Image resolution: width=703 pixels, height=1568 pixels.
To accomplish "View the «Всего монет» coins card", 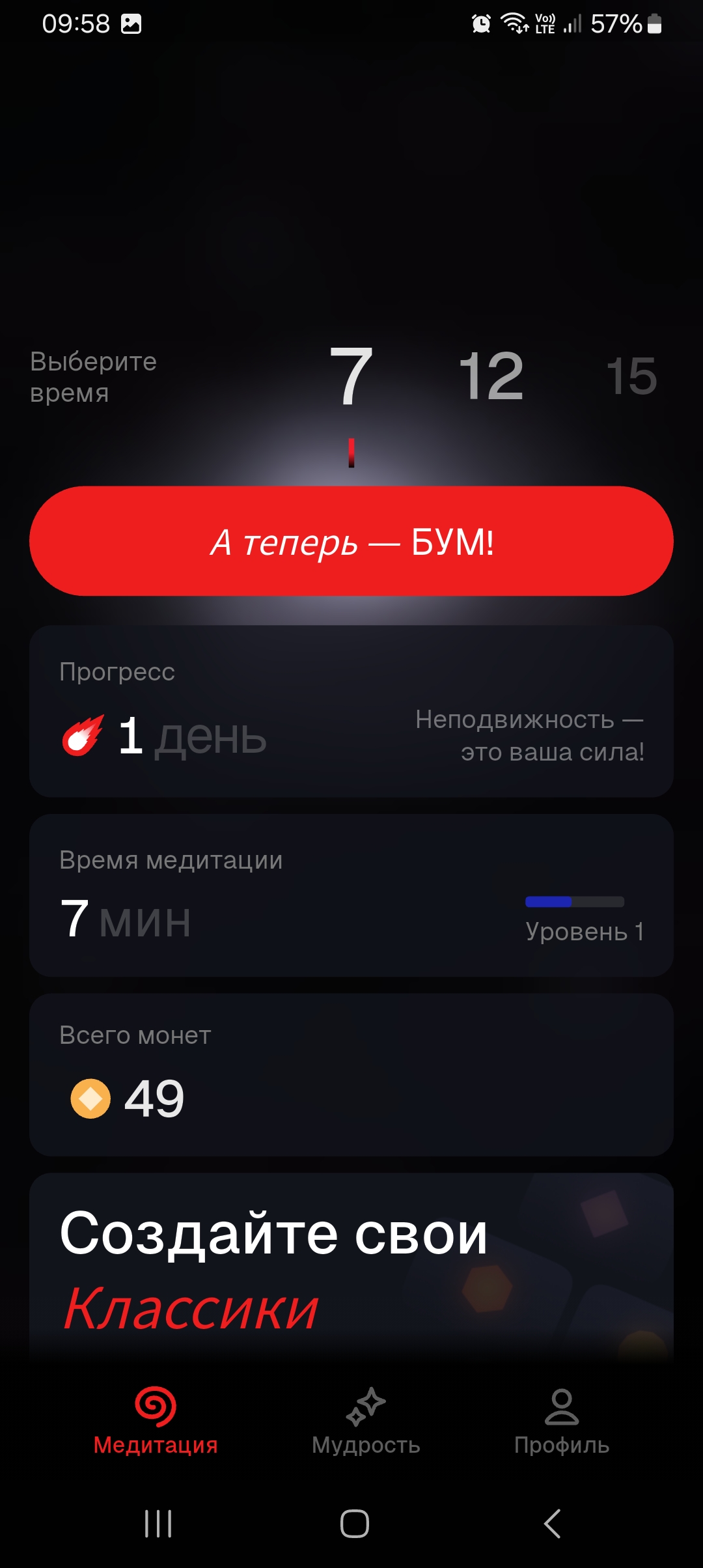I will pyautogui.click(x=351, y=1074).
